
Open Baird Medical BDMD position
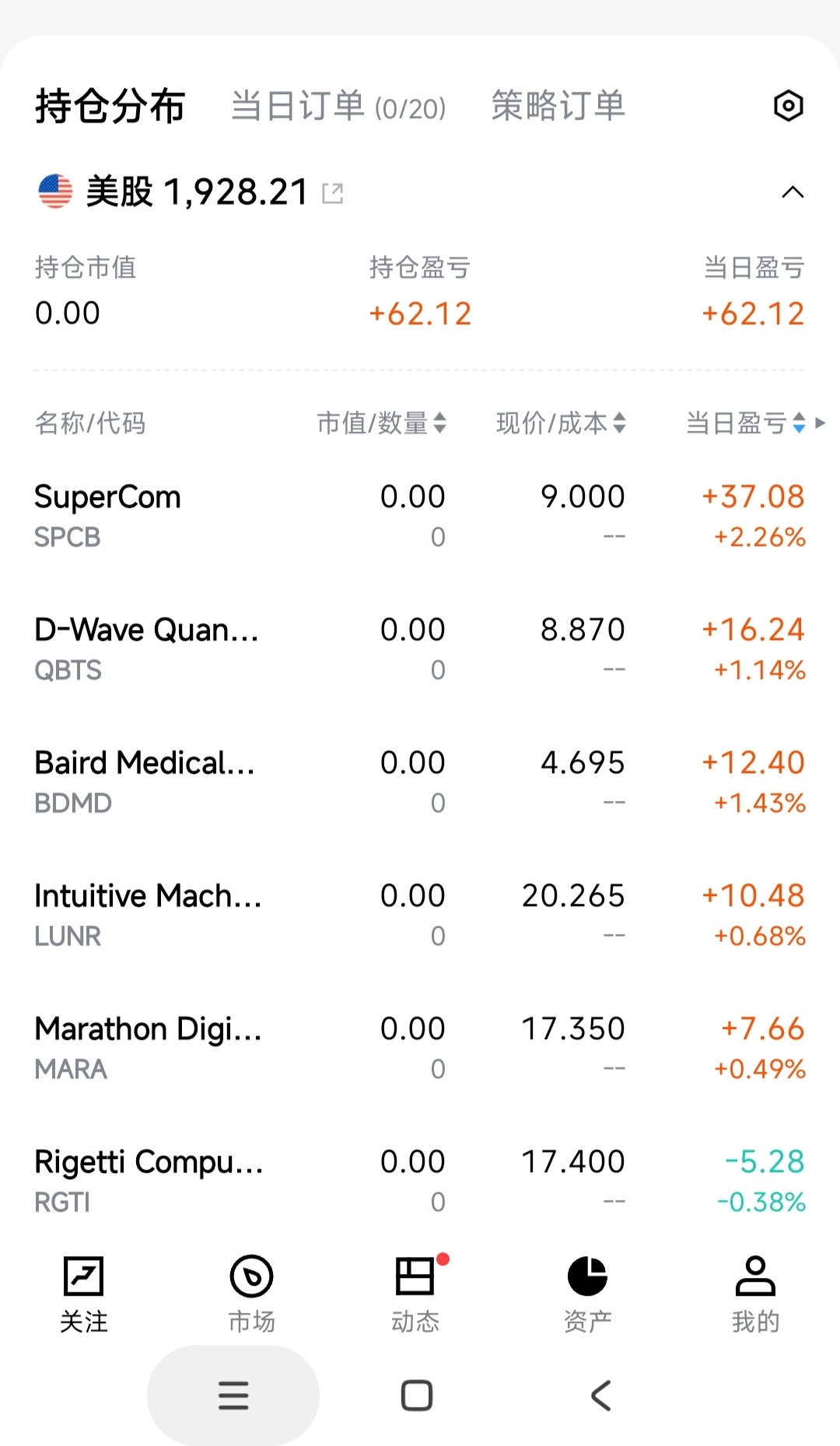(x=420, y=782)
